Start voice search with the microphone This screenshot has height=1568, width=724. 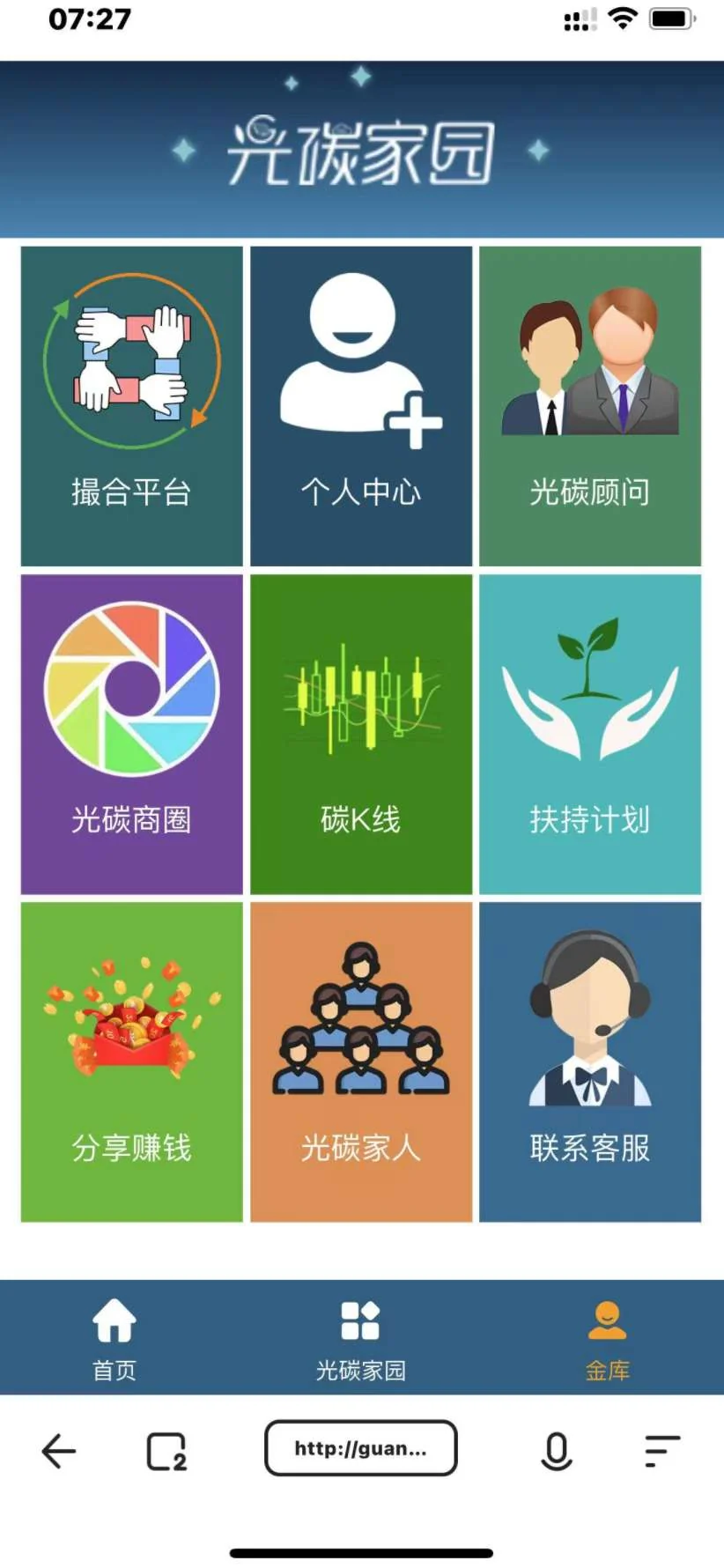556,1451
